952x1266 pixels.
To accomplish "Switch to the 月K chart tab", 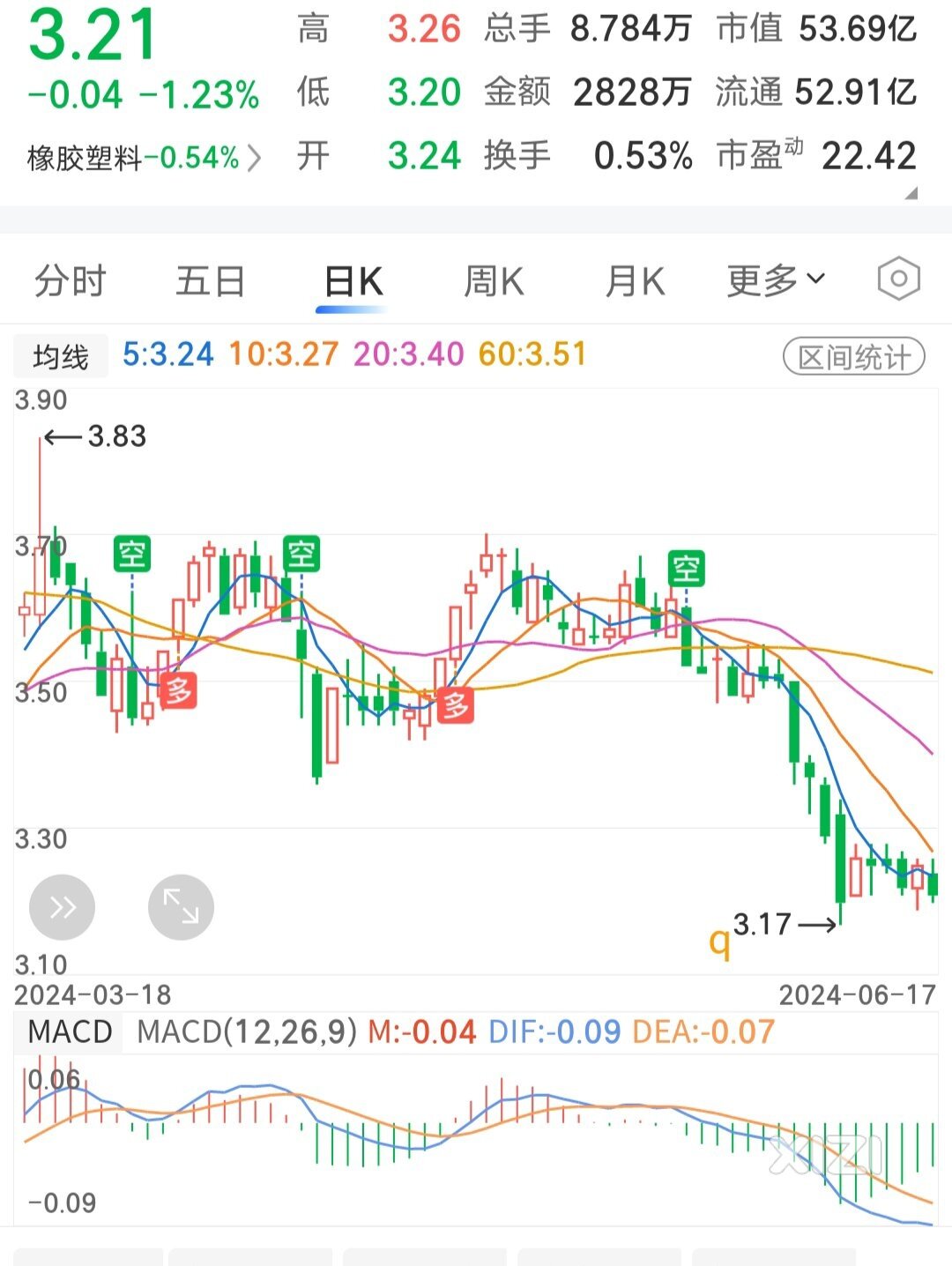I will 635,282.
